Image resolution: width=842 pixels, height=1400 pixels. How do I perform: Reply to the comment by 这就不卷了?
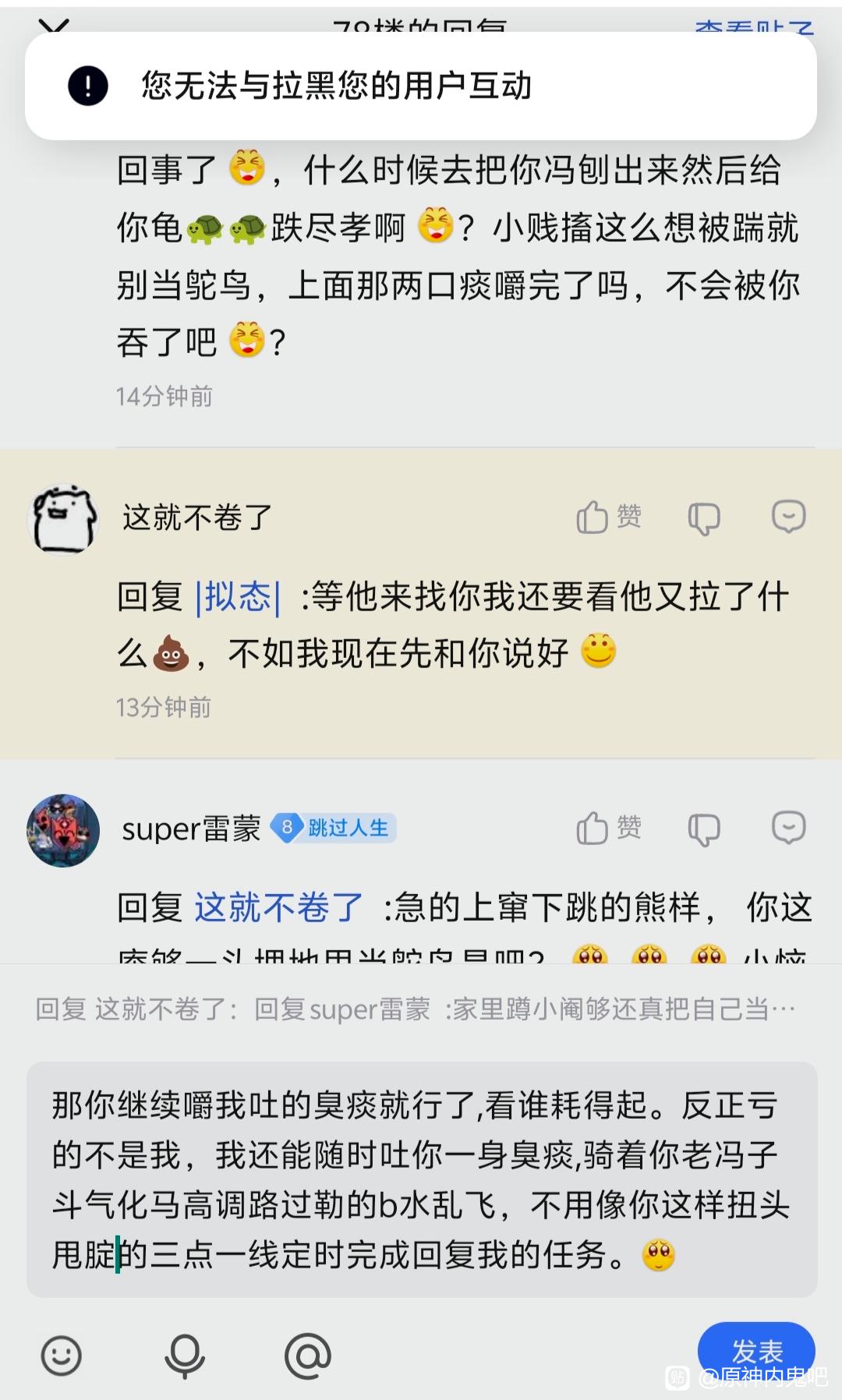[788, 517]
